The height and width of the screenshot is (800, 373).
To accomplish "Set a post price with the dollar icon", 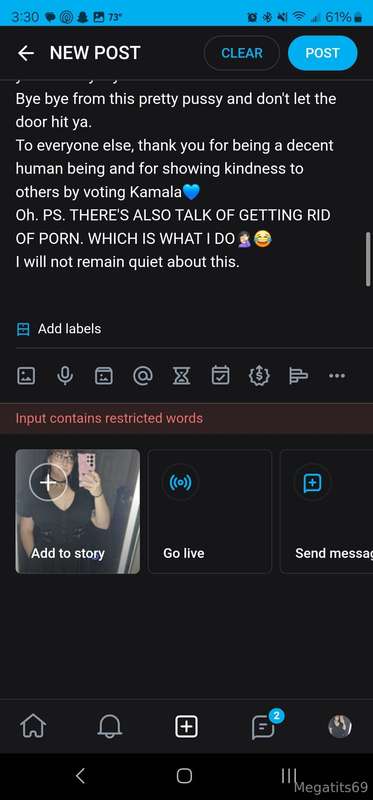I will 259,376.
